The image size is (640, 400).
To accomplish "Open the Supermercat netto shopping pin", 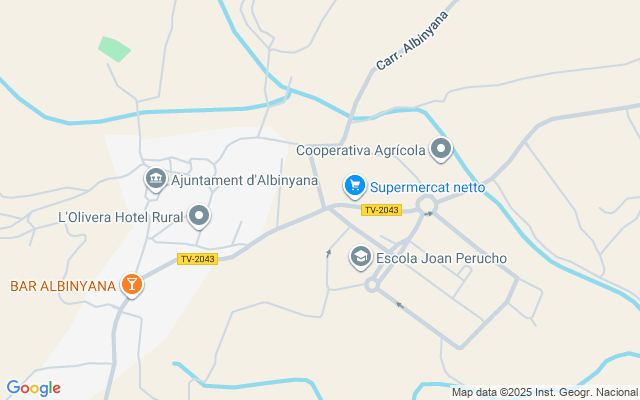I will [355, 187].
